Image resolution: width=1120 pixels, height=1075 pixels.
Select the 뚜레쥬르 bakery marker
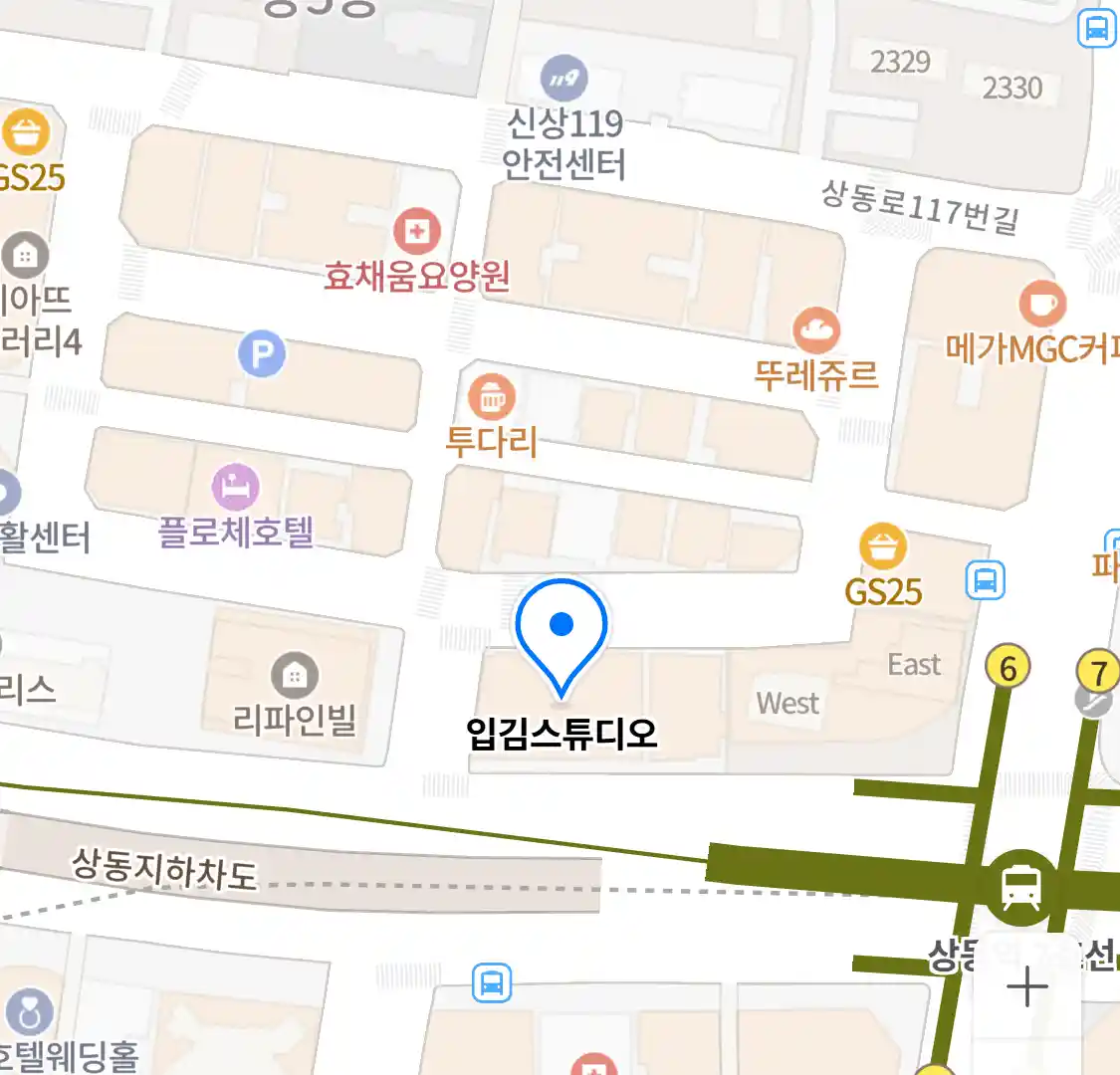(x=815, y=330)
